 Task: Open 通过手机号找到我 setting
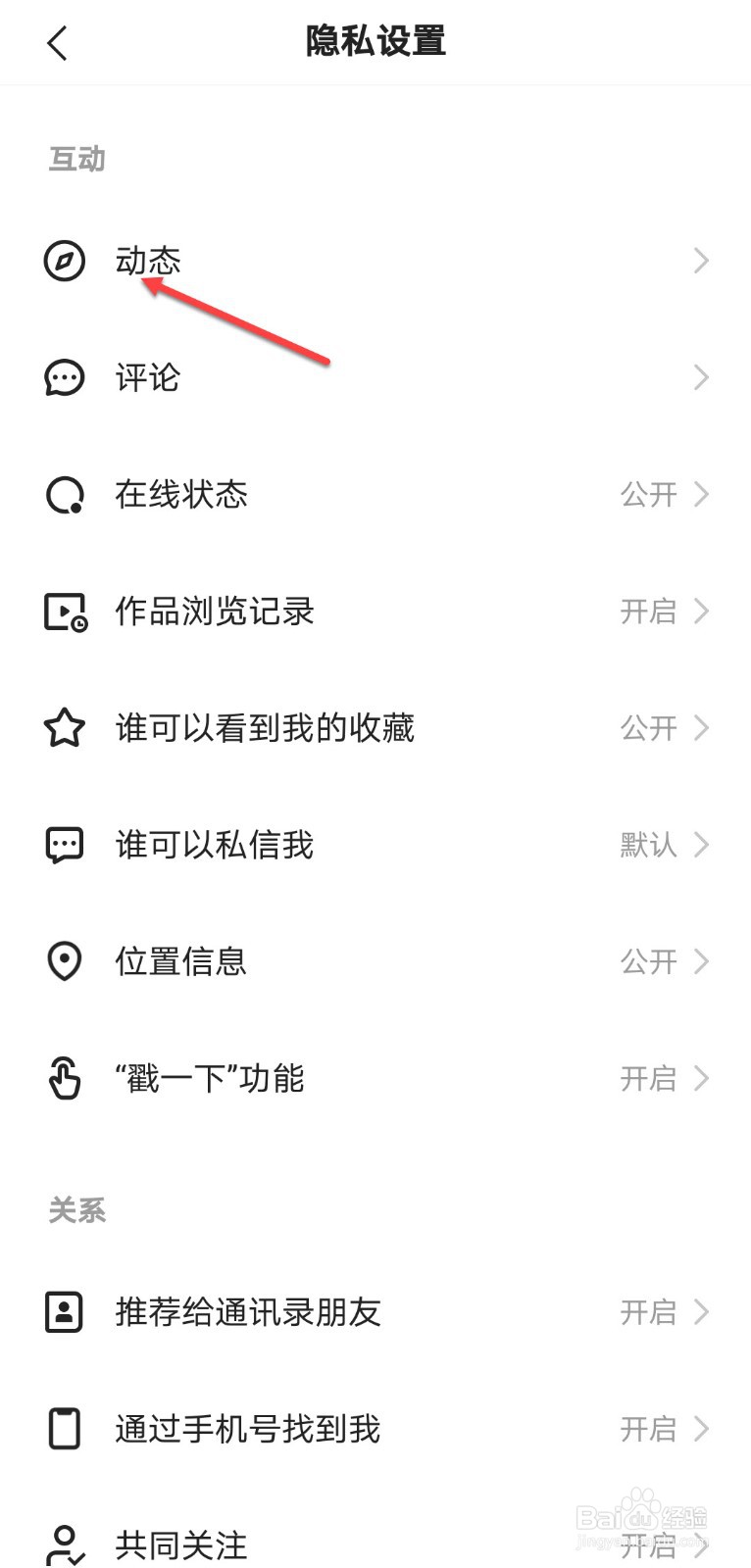(x=375, y=1429)
